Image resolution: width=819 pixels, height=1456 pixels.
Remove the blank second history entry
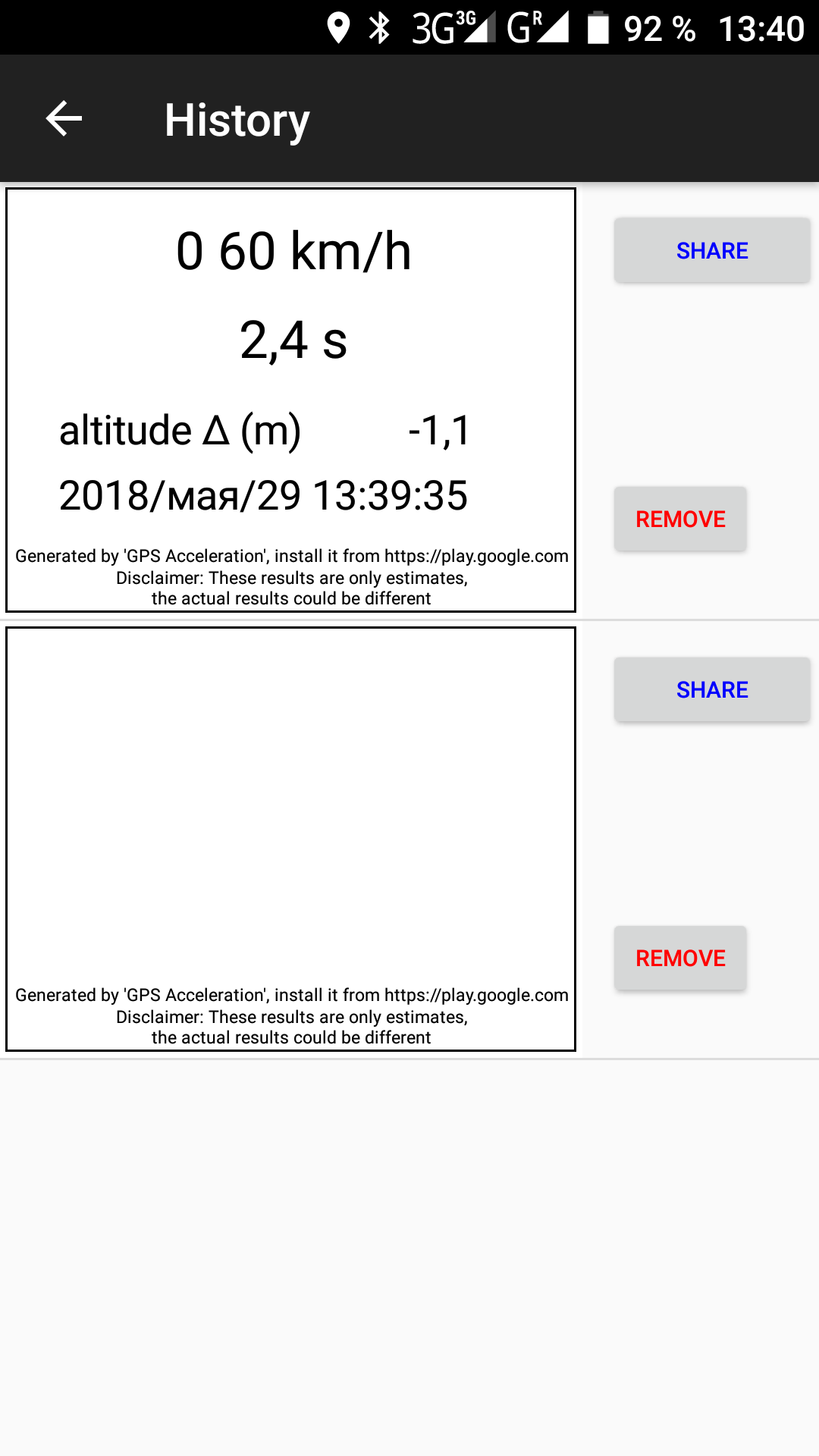[680, 958]
